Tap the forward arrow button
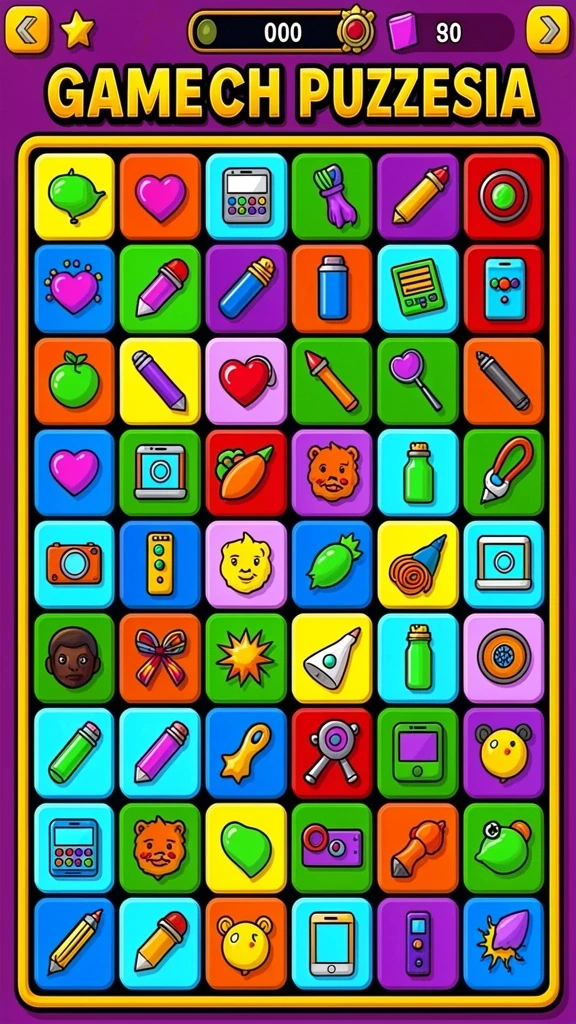 [548, 30]
